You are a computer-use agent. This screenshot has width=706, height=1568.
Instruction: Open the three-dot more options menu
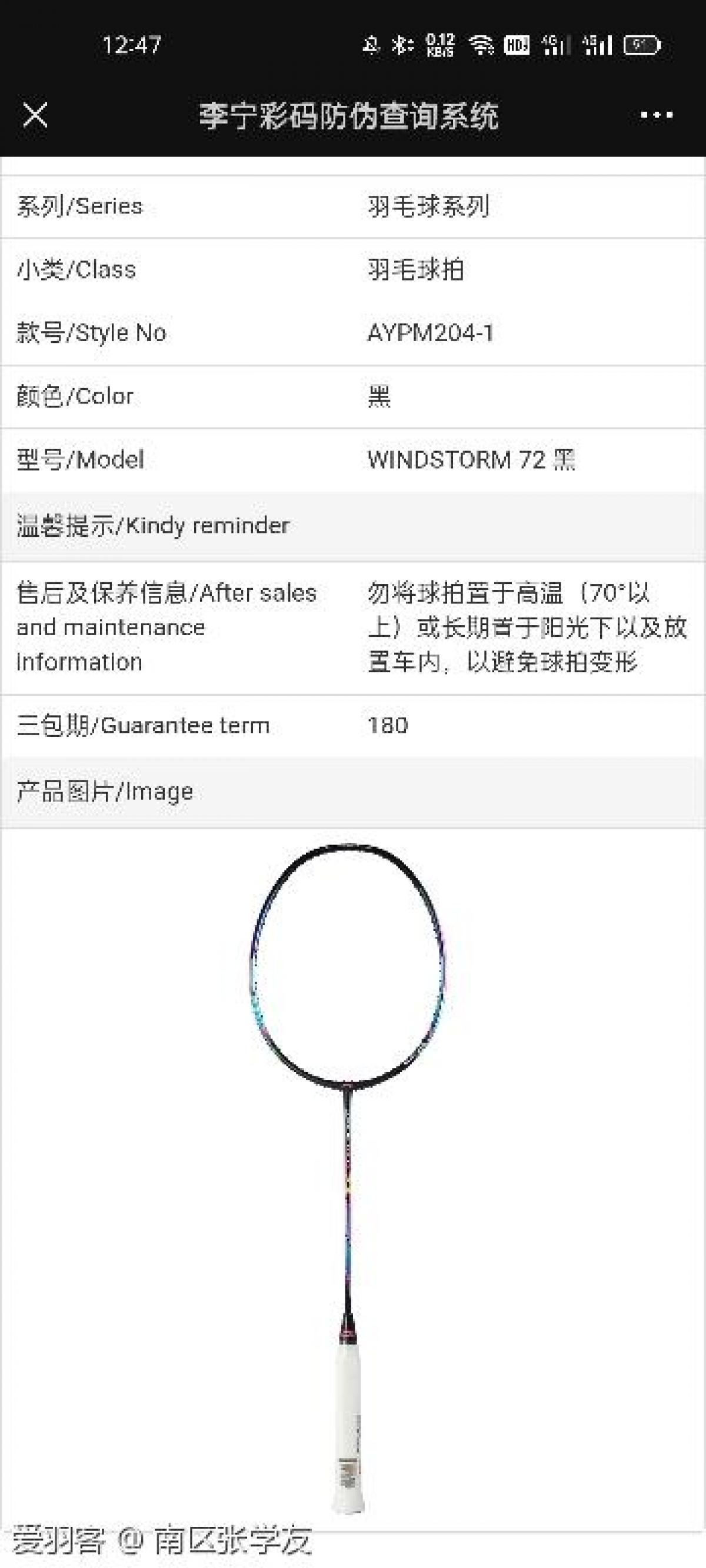[x=656, y=115]
